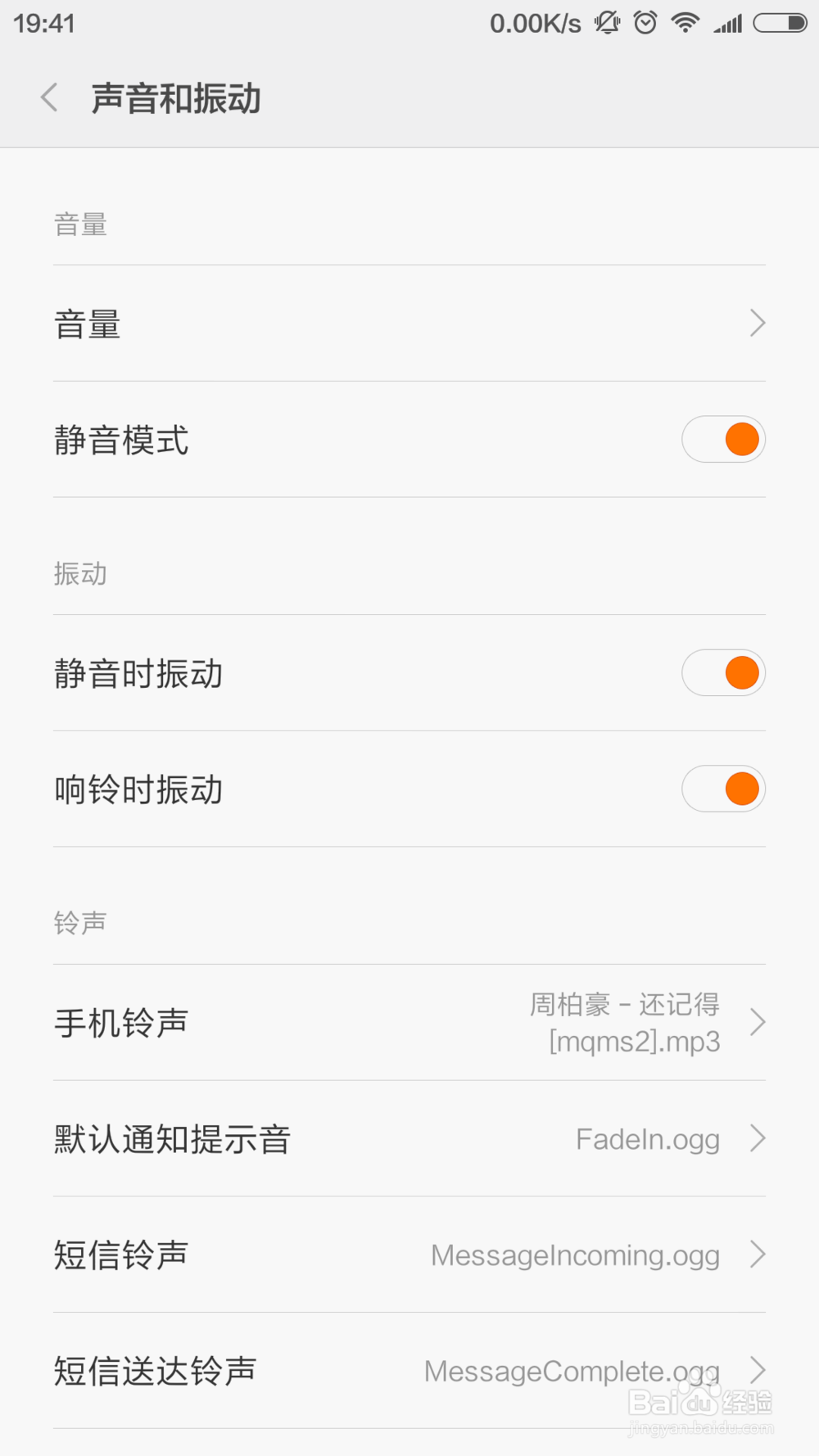Open the 短信铃声 SMS ringtone picker
The height and width of the screenshot is (1456, 819).
tap(758, 1255)
